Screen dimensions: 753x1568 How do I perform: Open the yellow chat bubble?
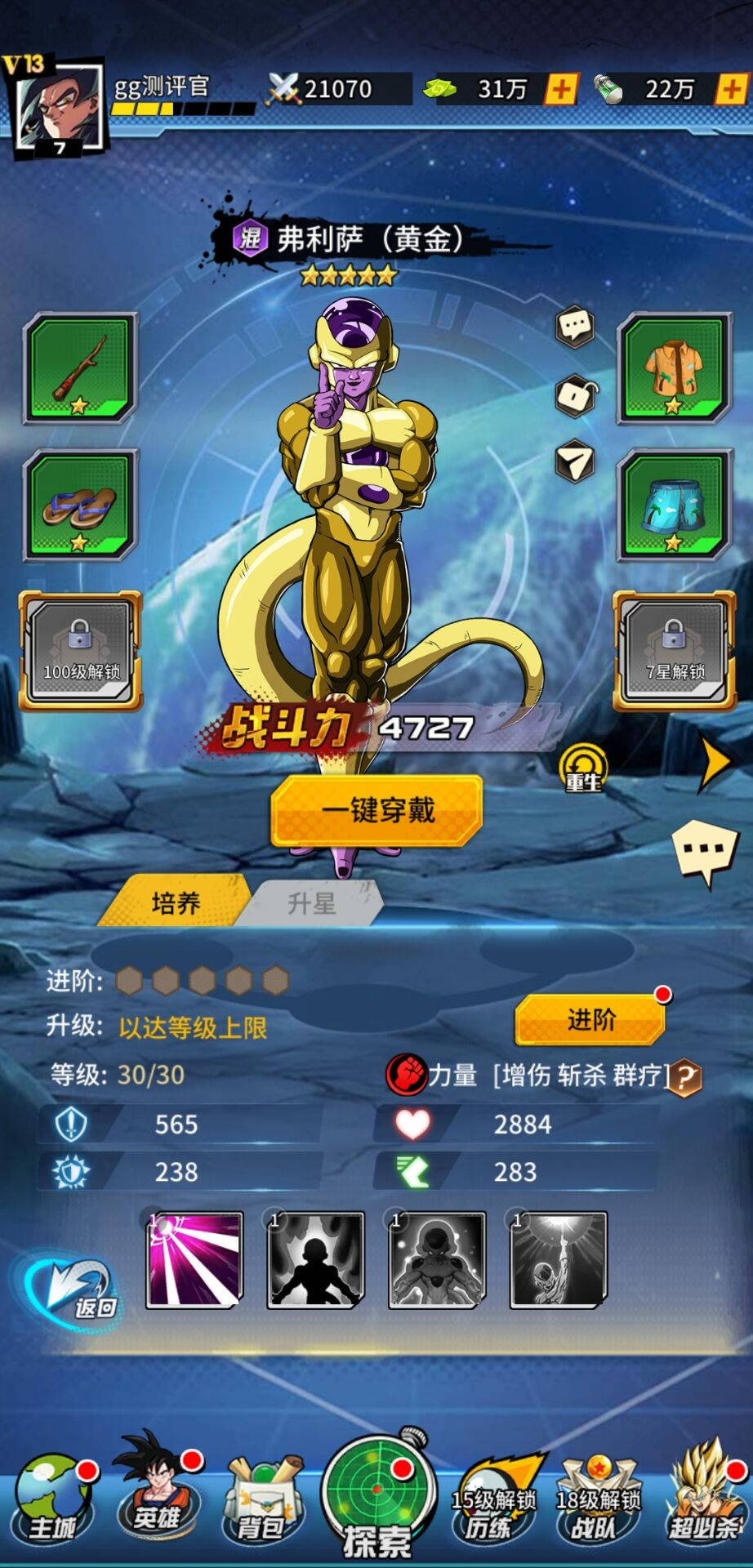(705, 852)
